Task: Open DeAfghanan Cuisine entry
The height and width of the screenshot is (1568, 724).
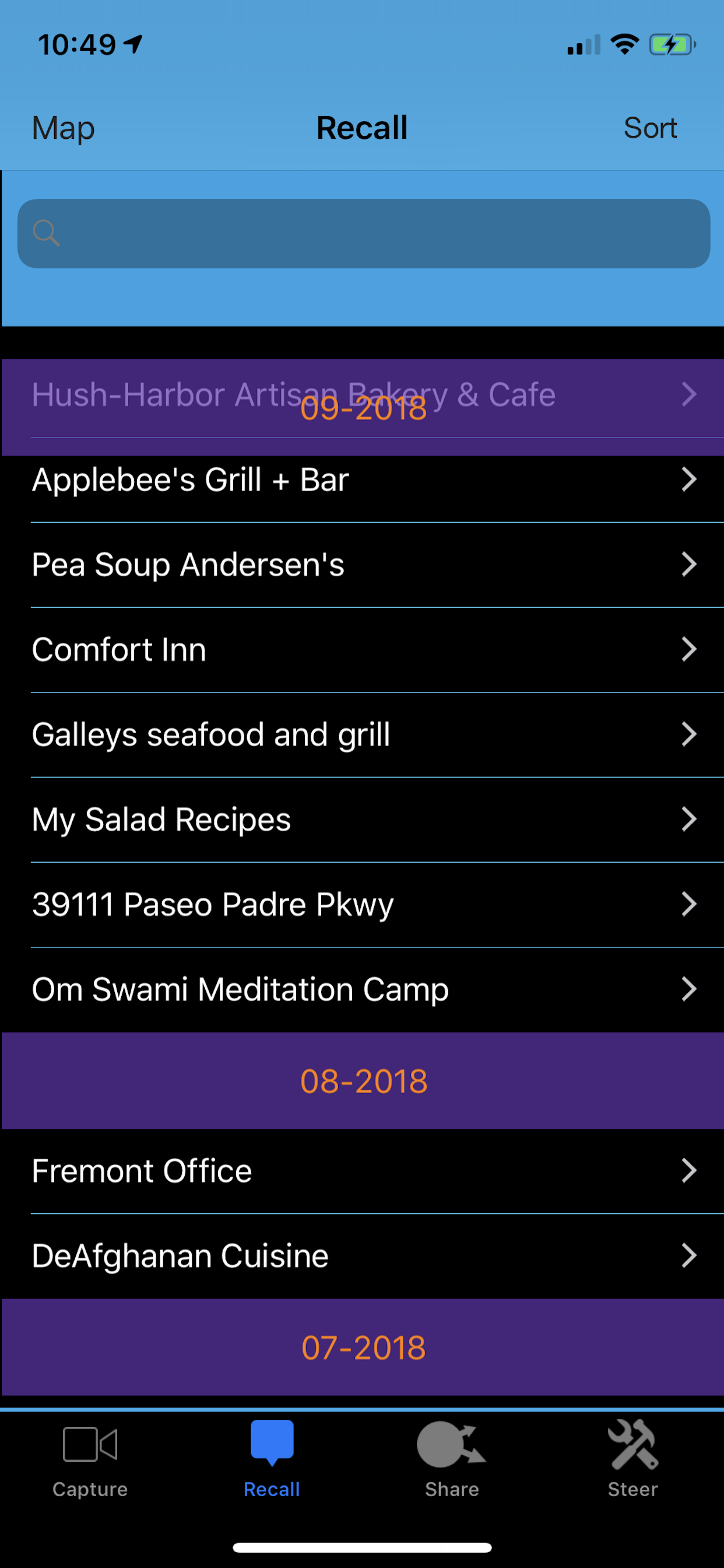Action: [363, 1256]
